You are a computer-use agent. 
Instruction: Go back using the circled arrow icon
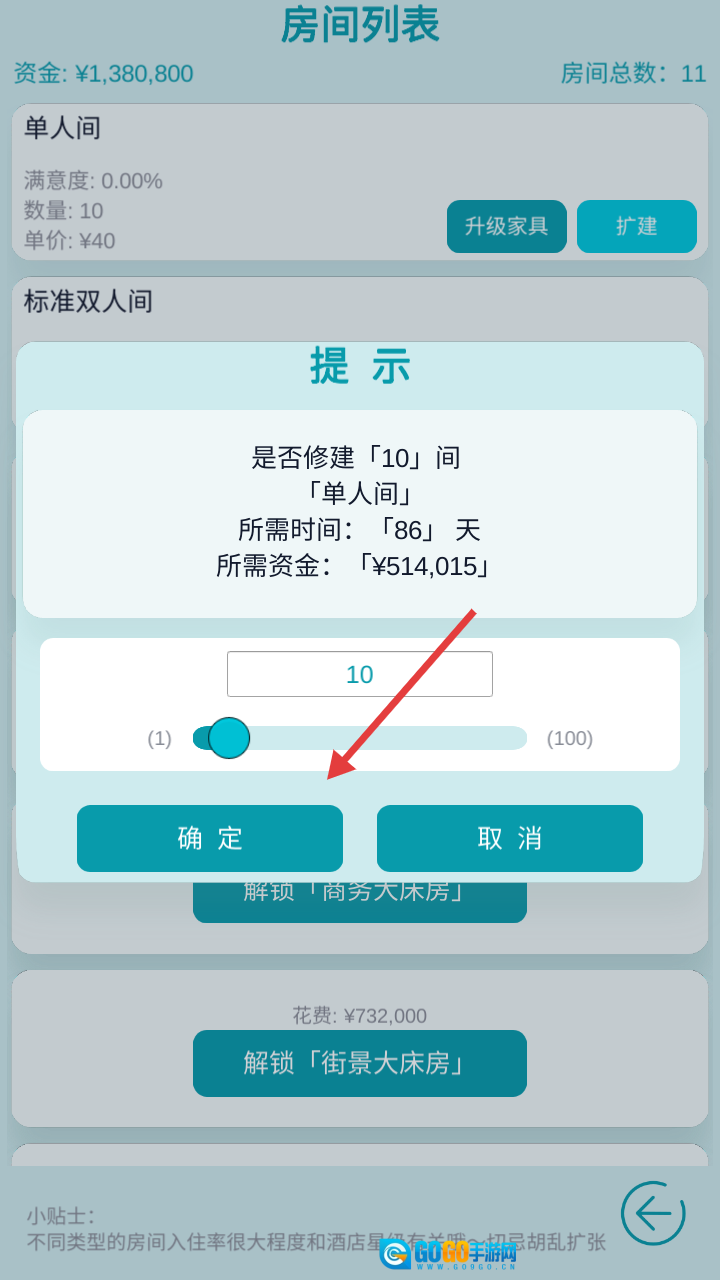(x=652, y=1214)
